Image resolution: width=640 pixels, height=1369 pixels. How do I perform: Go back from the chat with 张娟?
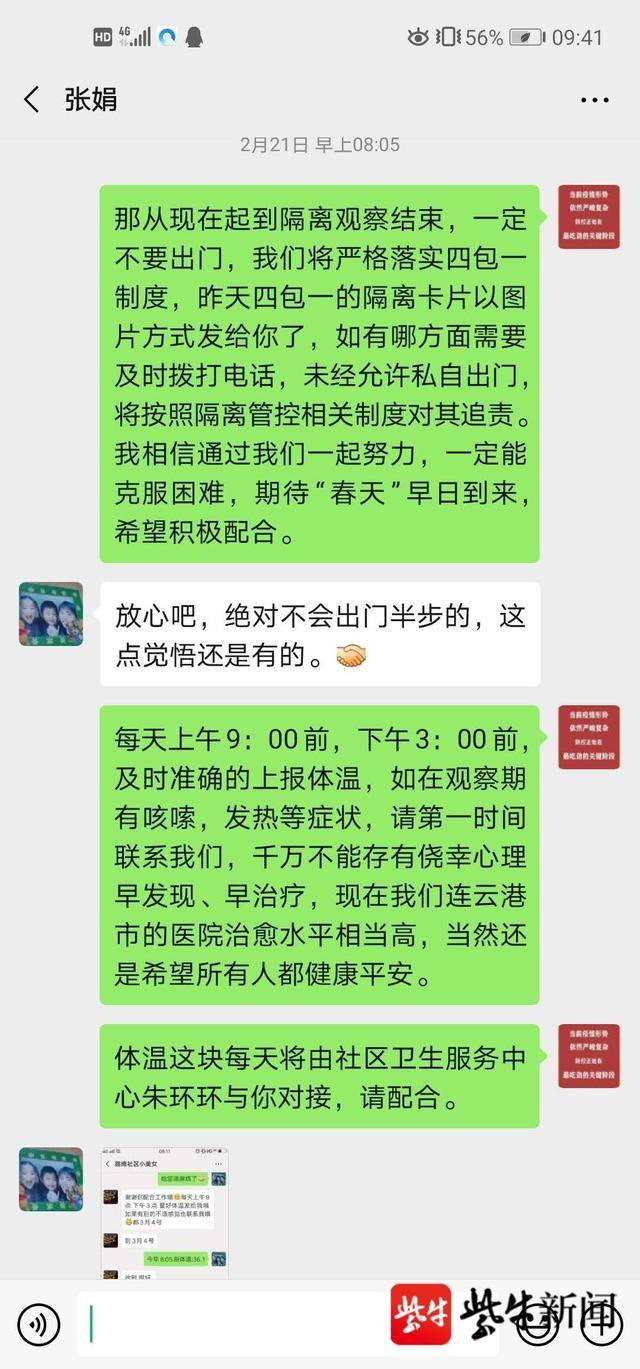pyautogui.click(x=31, y=99)
